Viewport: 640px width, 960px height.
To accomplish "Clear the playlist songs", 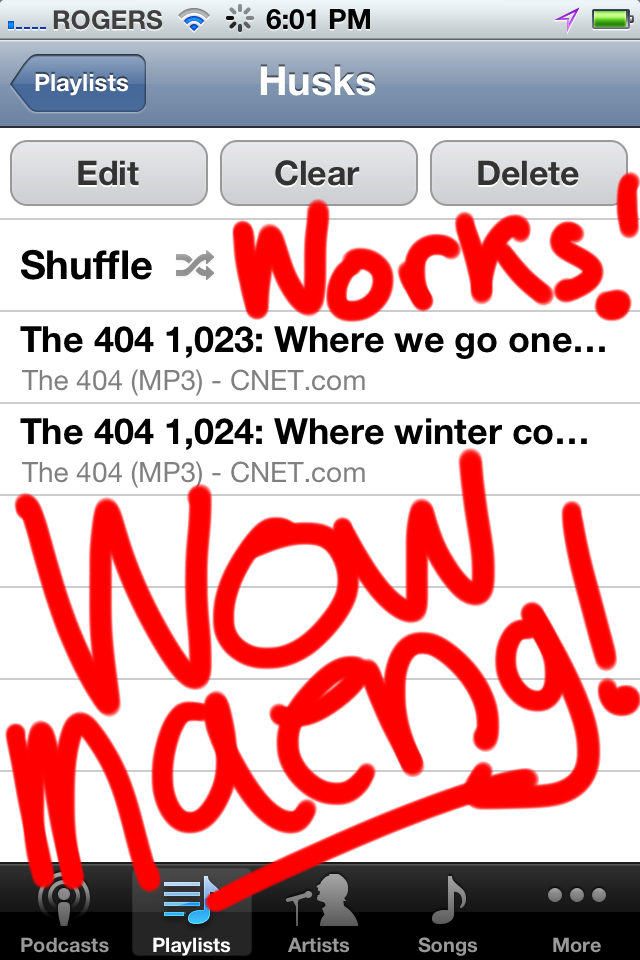I will 318,173.
